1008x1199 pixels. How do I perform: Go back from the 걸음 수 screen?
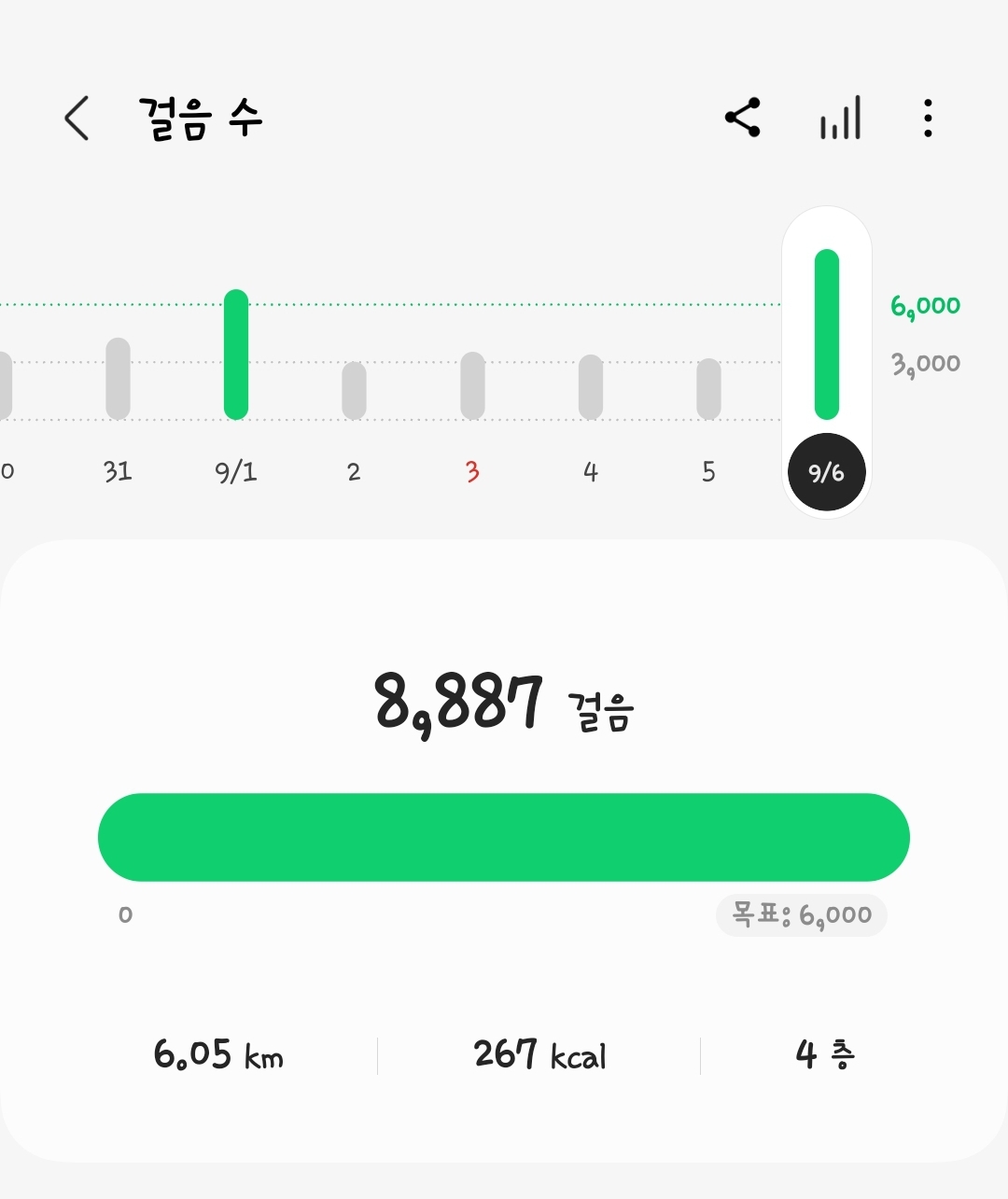(x=77, y=119)
